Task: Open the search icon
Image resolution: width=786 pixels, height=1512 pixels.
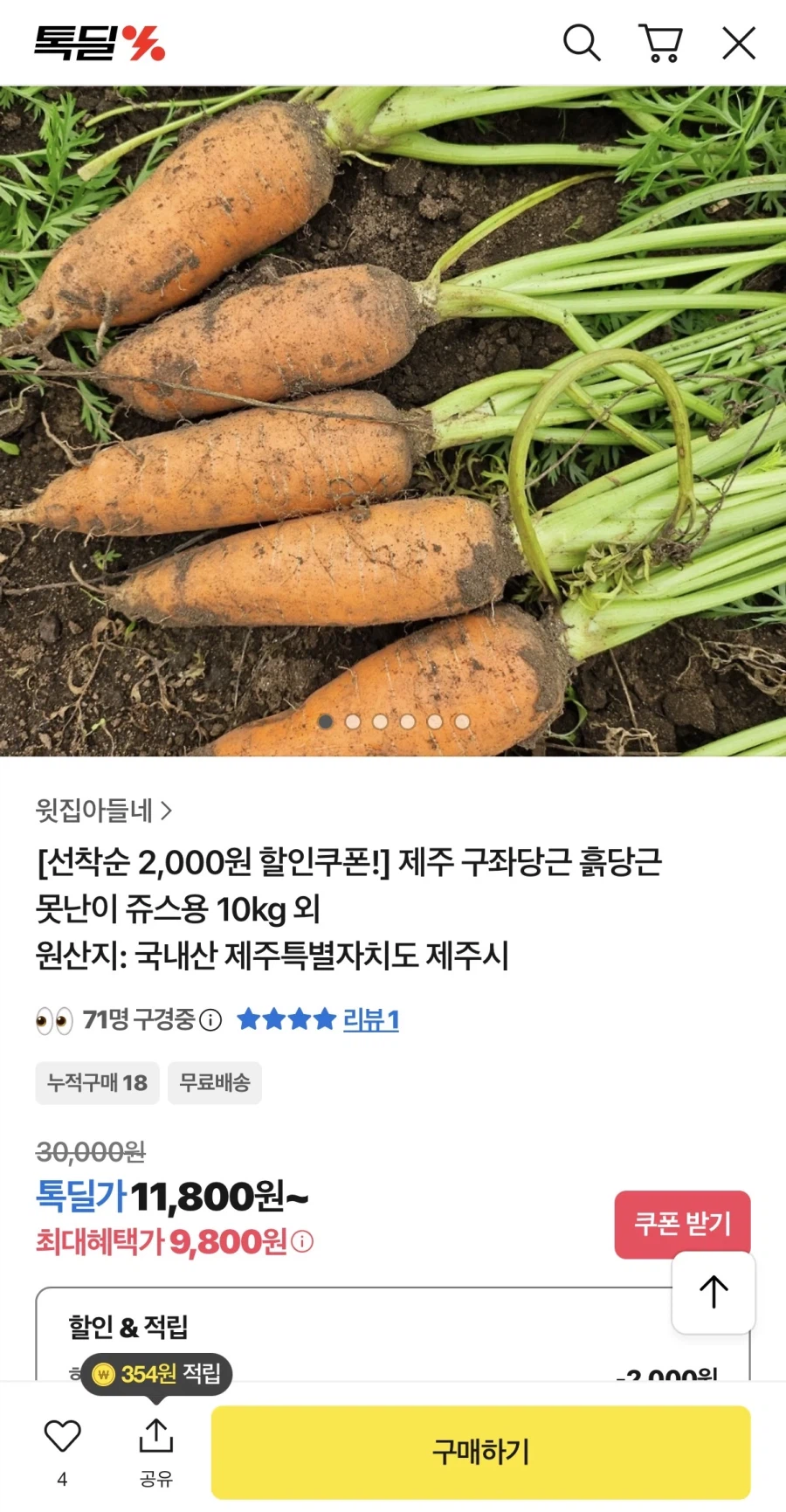Action: pos(582,42)
